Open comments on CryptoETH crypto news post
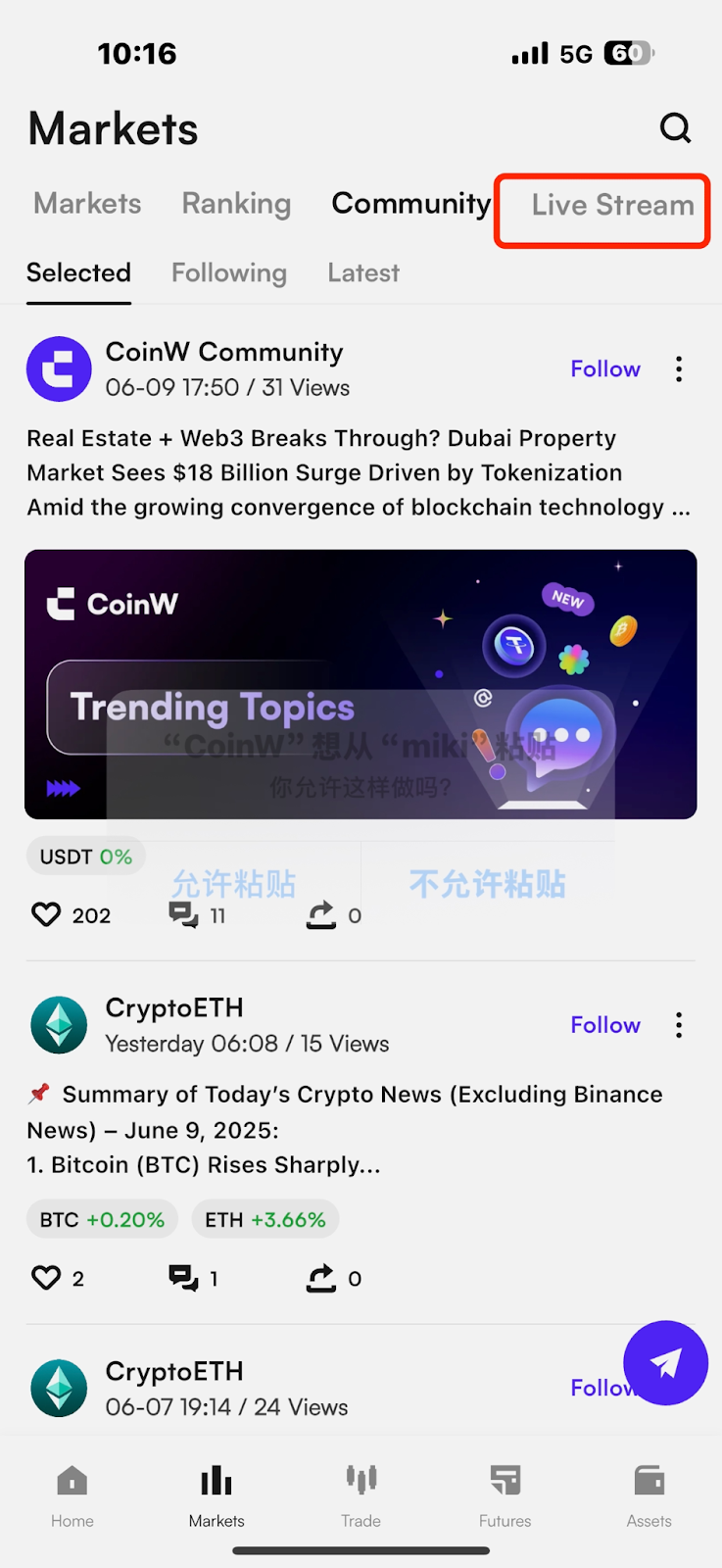 pyautogui.click(x=183, y=1278)
